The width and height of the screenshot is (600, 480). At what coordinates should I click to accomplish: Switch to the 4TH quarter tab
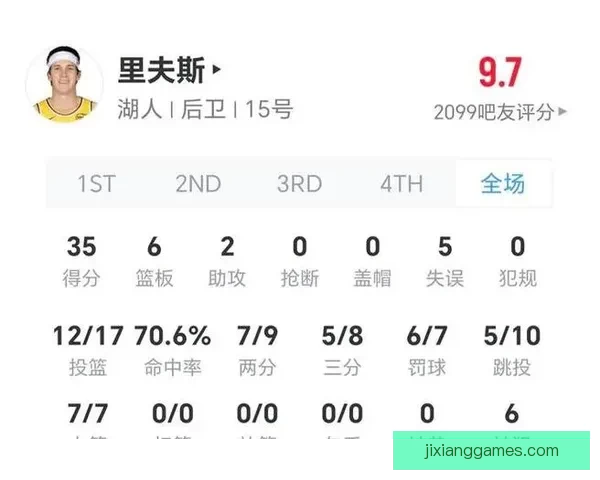pos(401,184)
